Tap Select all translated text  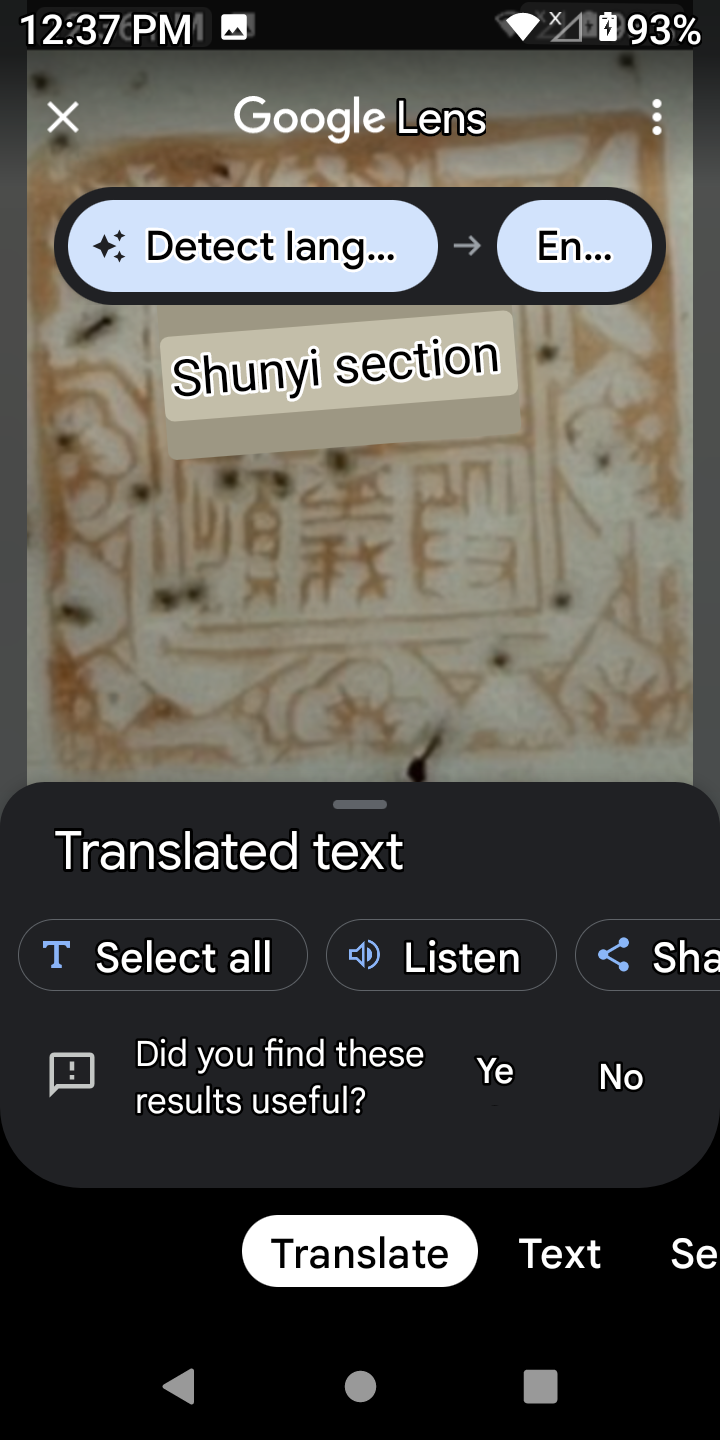pyautogui.click(x=162, y=956)
